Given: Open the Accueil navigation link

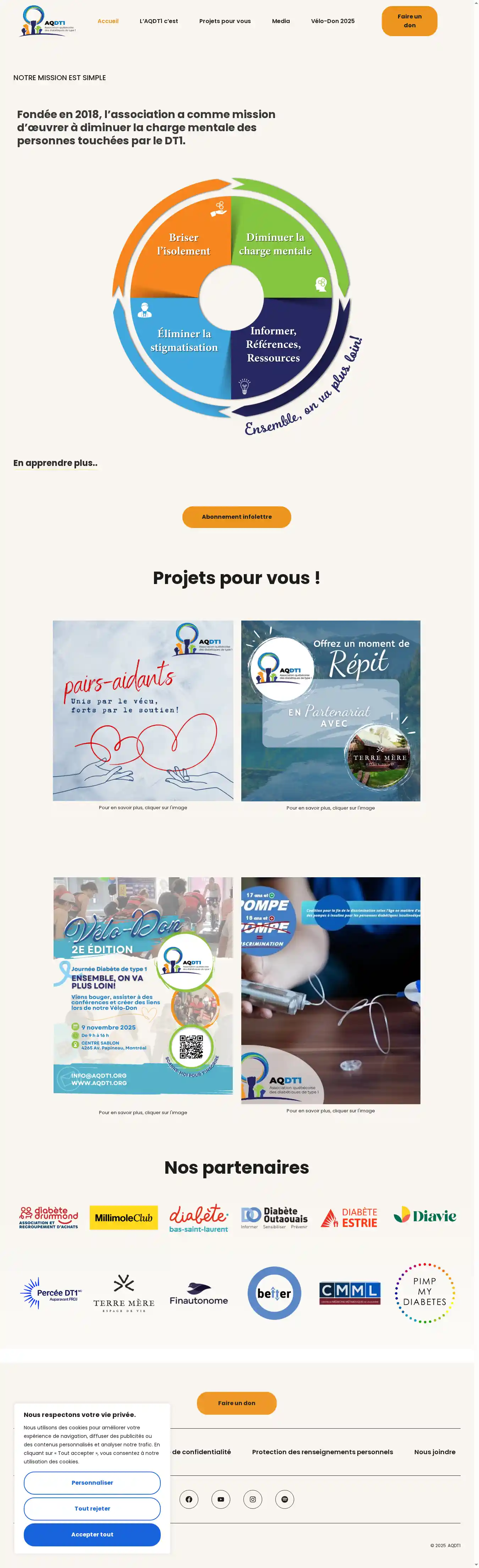Looking at the screenshot, I should (x=108, y=21).
